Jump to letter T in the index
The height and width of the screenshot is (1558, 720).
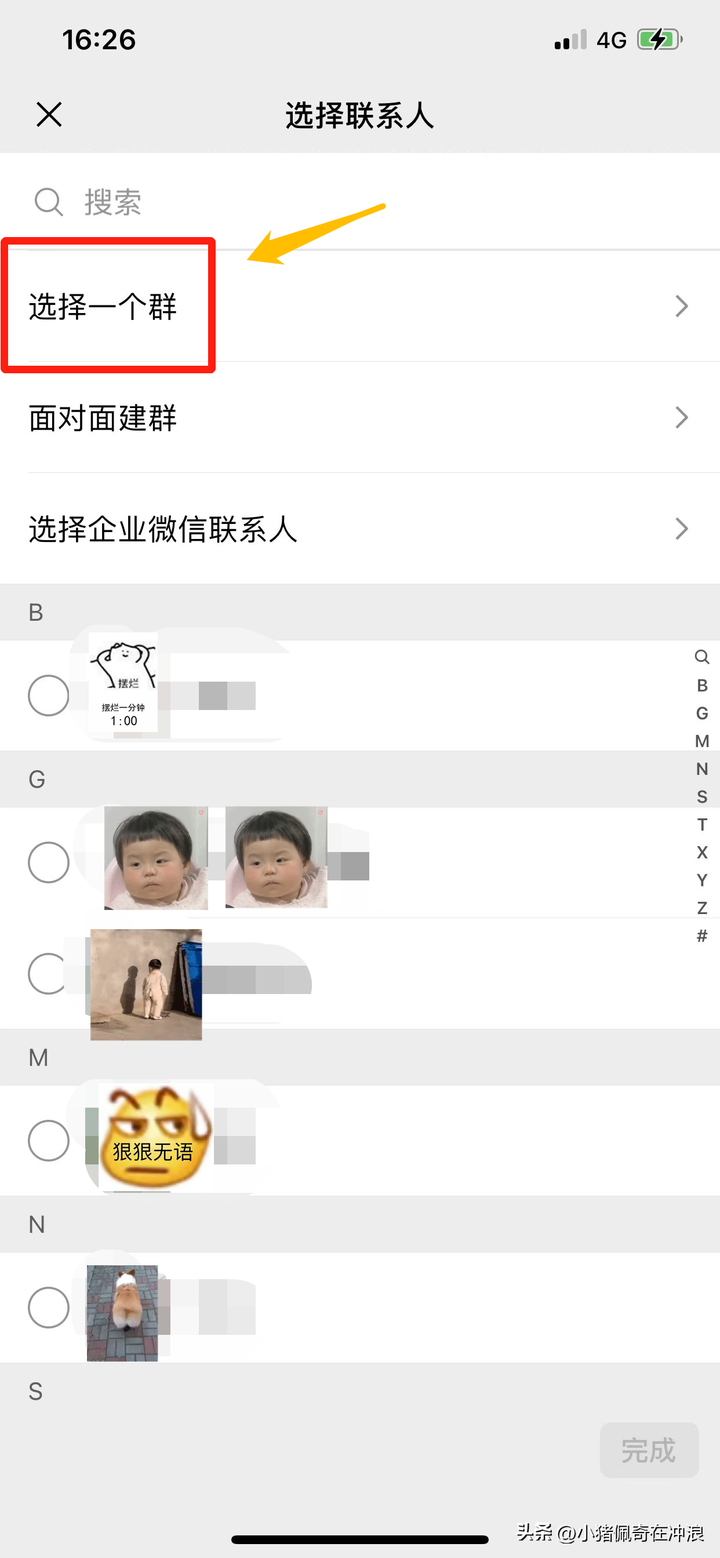[702, 825]
